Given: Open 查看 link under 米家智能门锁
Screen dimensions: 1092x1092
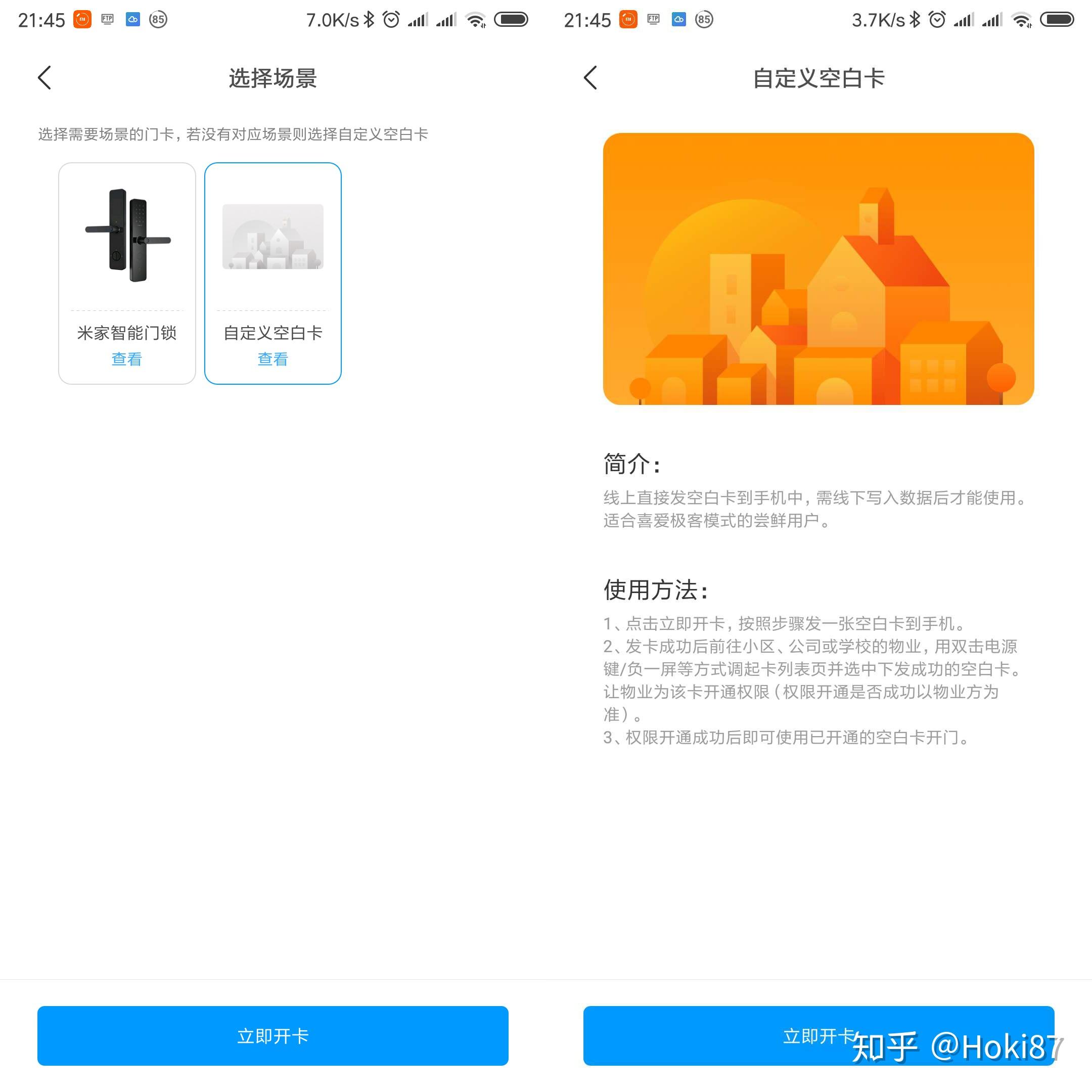Looking at the screenshot, I should click(126, 359).
